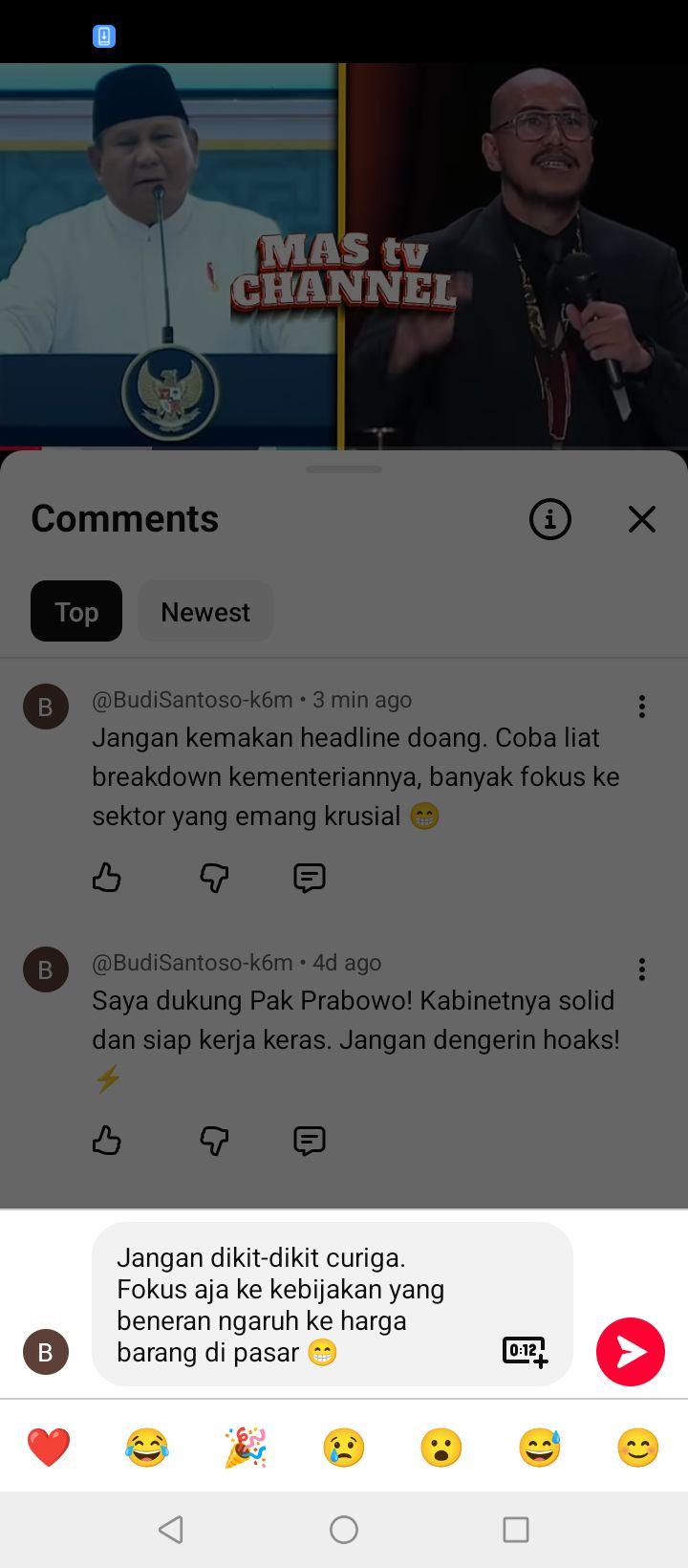This screenshot has height=1568, width=688.
Task: Like the comment about breakdown kementerian
Action: [x=107, y=877]
